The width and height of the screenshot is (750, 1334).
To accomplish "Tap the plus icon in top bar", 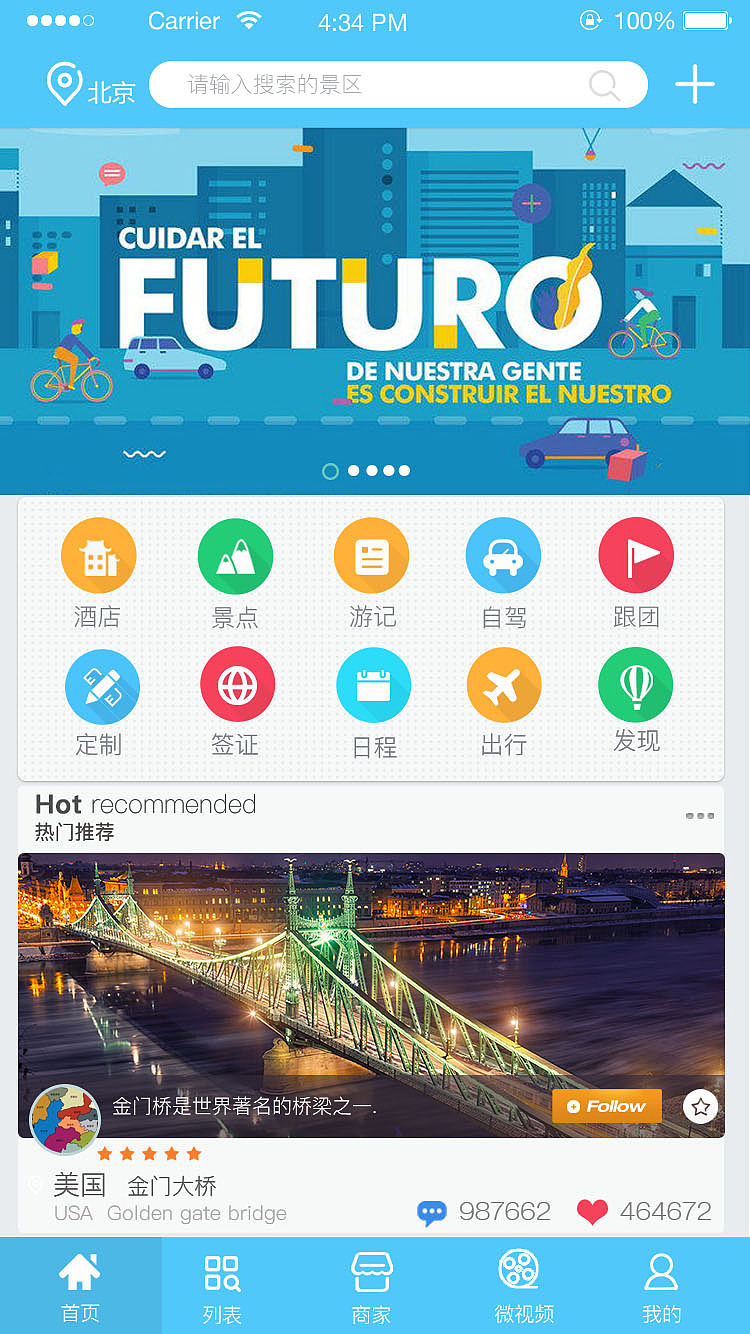I will coord(694,85).
